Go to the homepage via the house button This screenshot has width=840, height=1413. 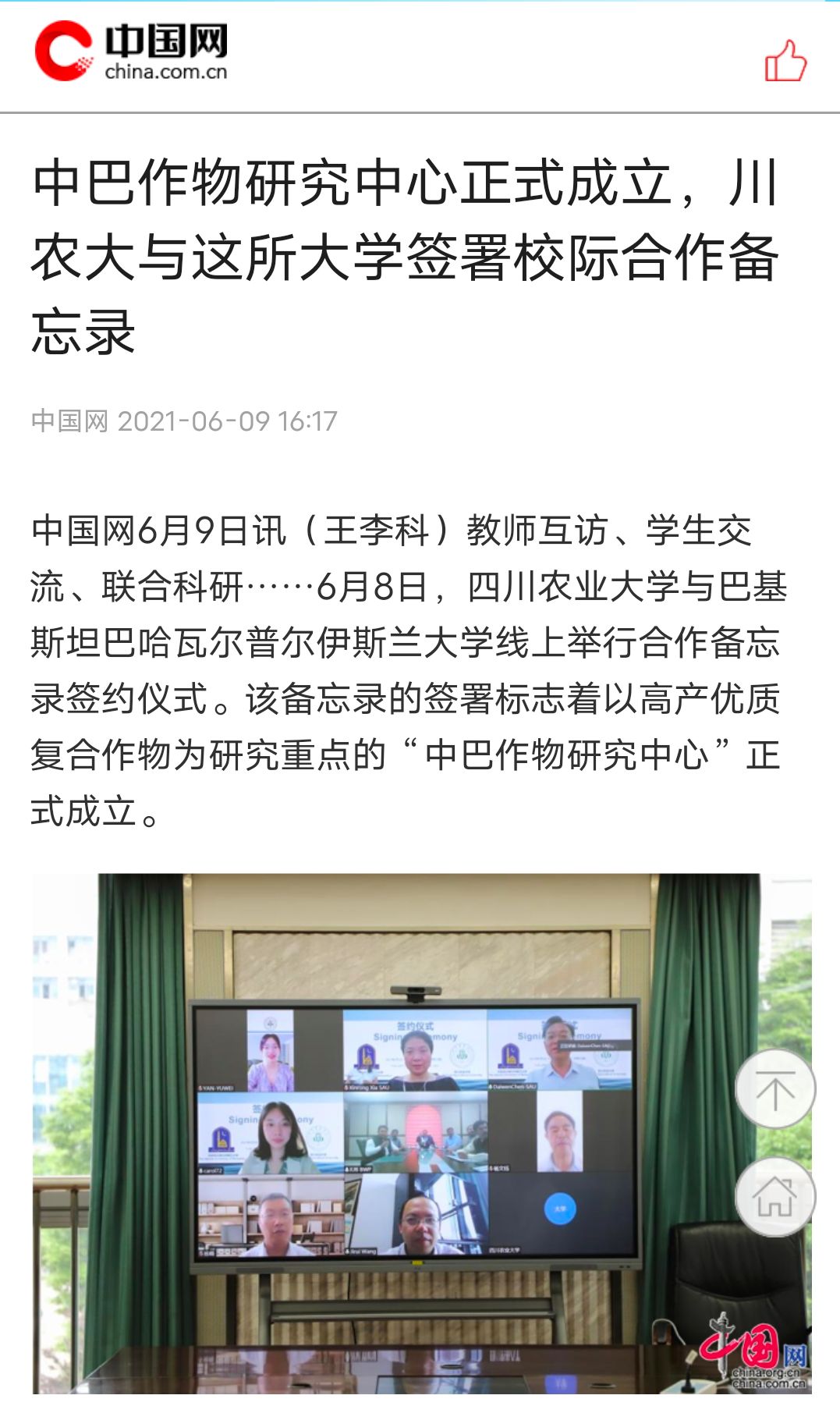(774, 1197)
